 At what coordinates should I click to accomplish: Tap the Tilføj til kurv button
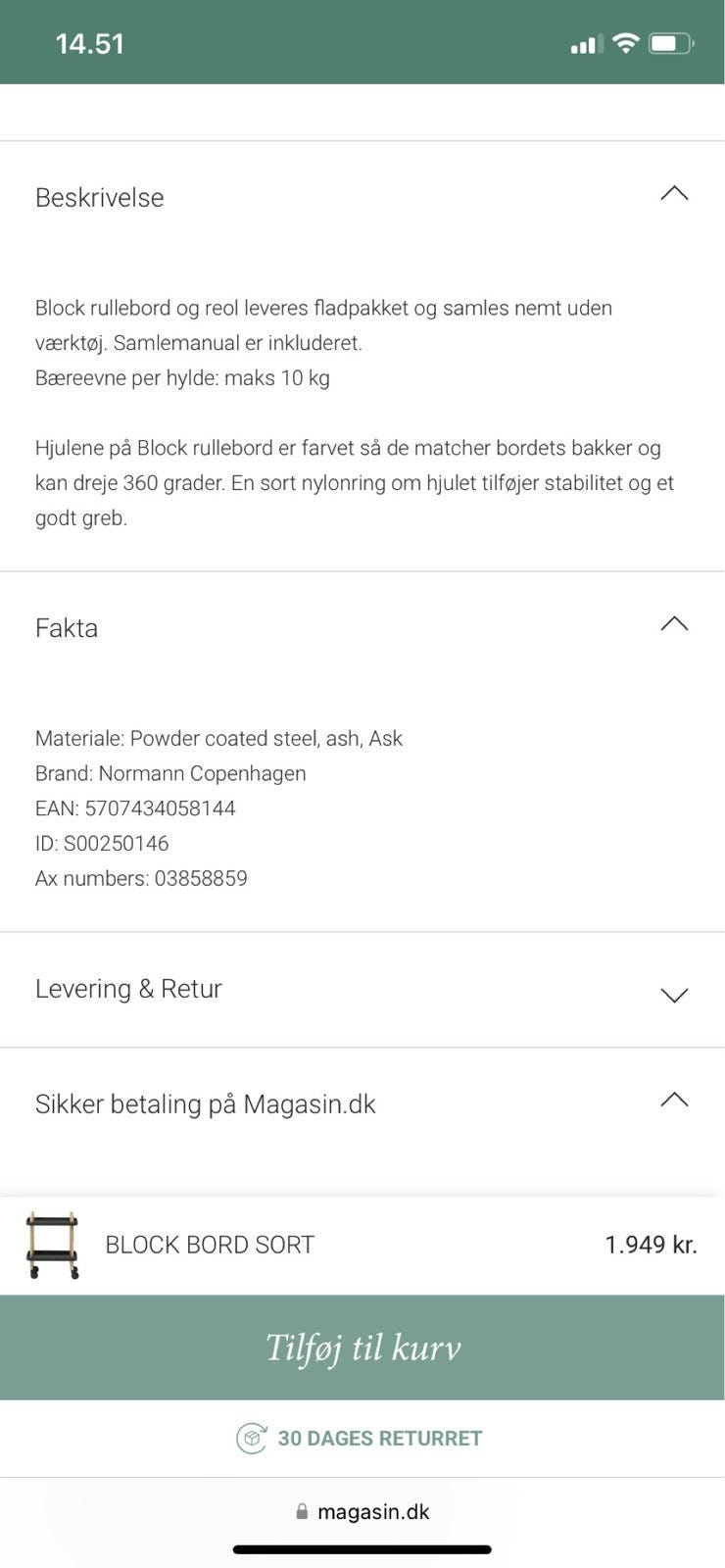(362, 1347)
